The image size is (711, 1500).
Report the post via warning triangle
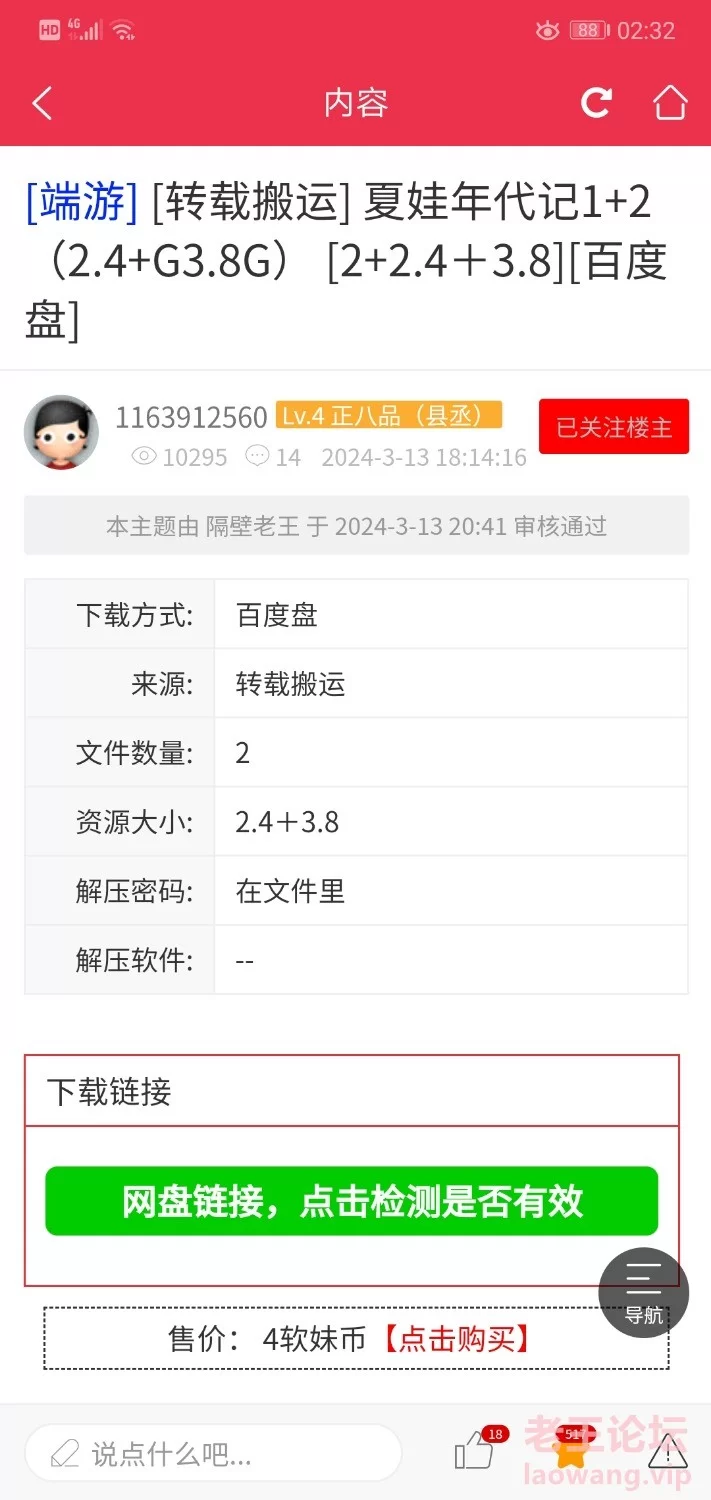(x=669, y=1452)
